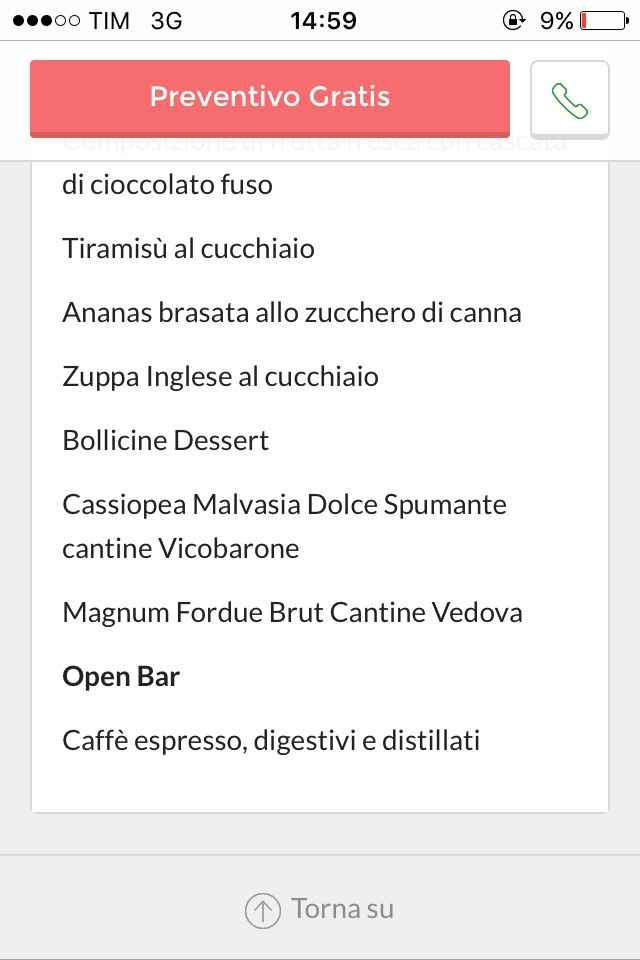Tap the Preventivo Gratis button

click(x=270, y=97)
